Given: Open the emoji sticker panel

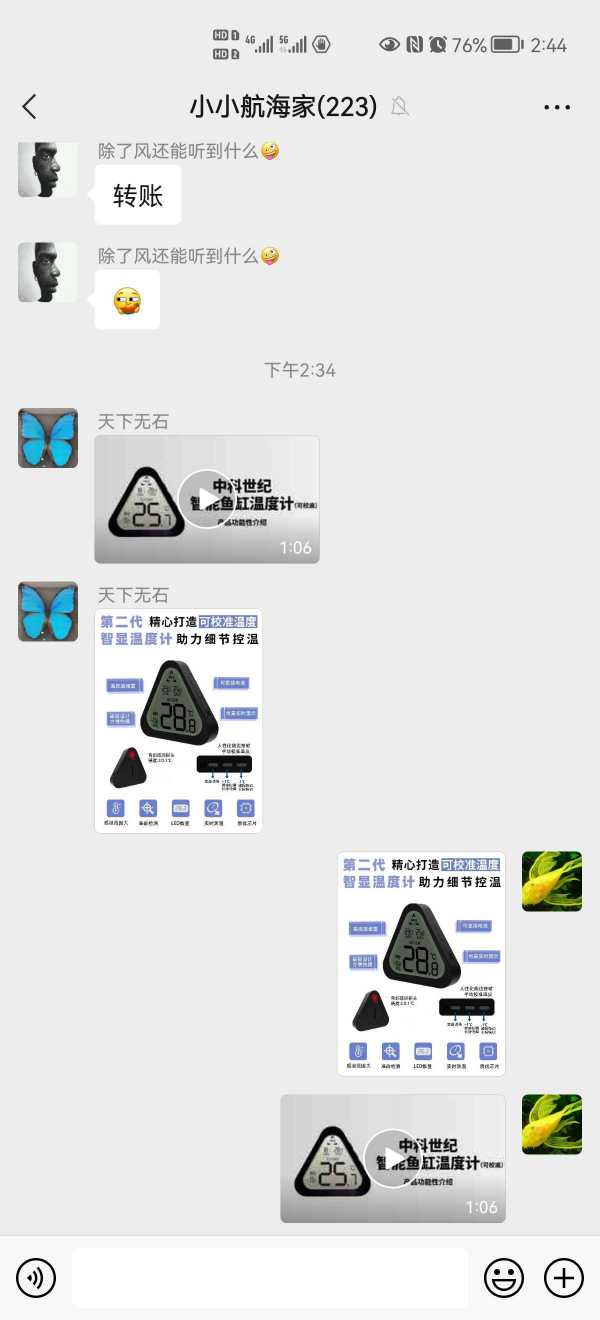Looking at the screenshot, I should (x=504, y=1277).
